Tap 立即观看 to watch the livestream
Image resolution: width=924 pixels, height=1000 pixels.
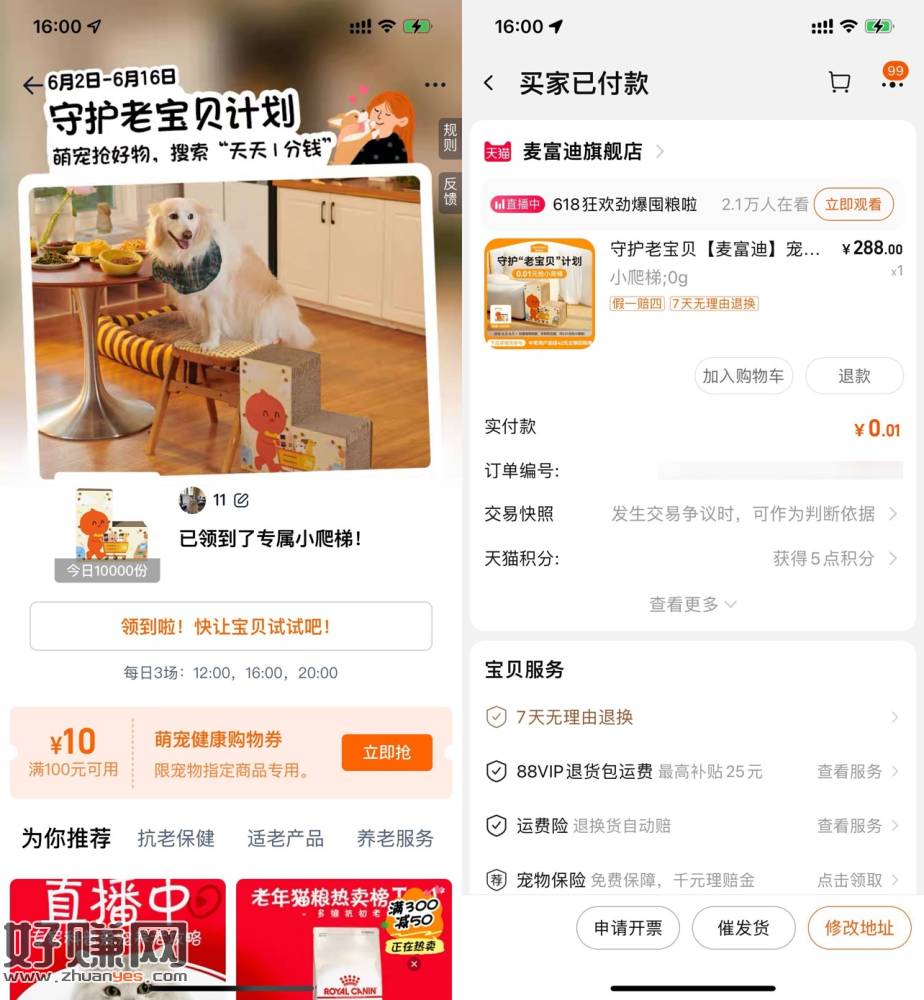(x=853, y=204)
